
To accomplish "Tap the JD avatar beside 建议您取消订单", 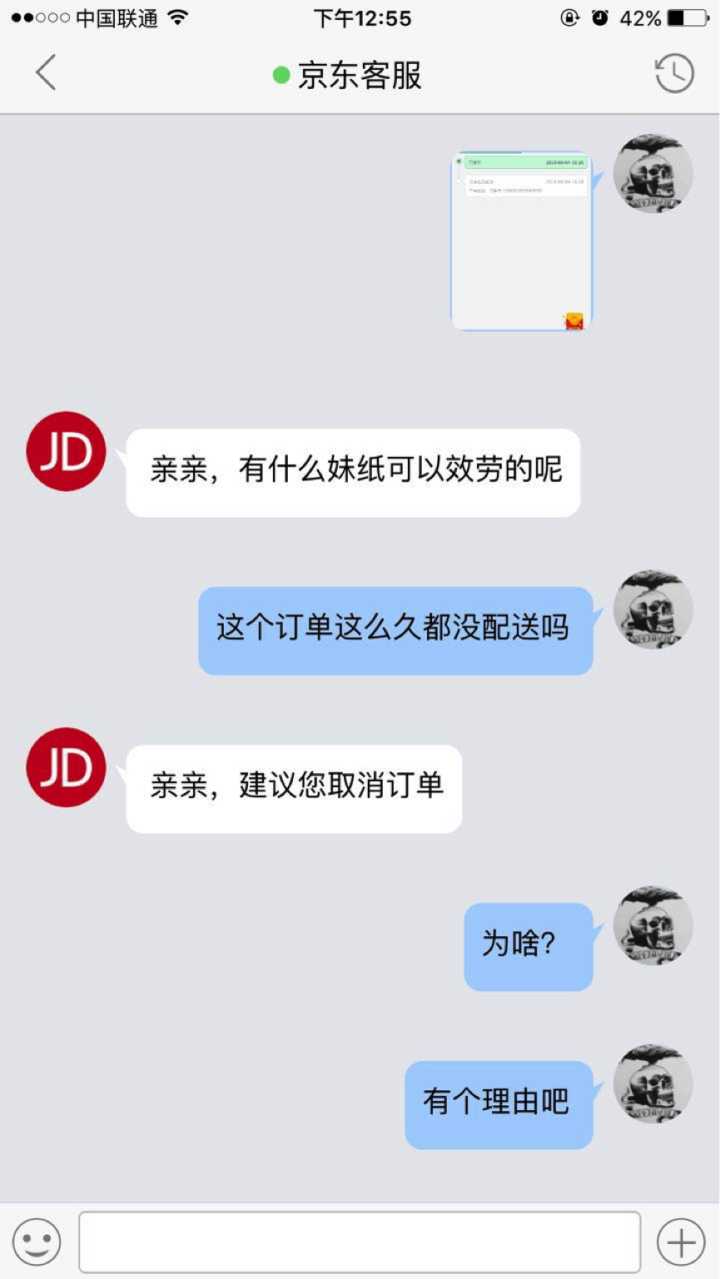I will click(65, 767).
